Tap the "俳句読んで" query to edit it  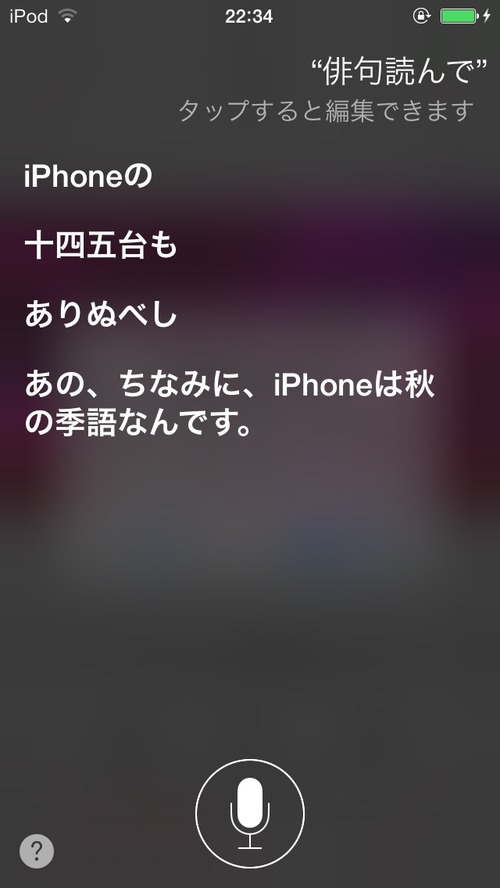coord(399,72)
